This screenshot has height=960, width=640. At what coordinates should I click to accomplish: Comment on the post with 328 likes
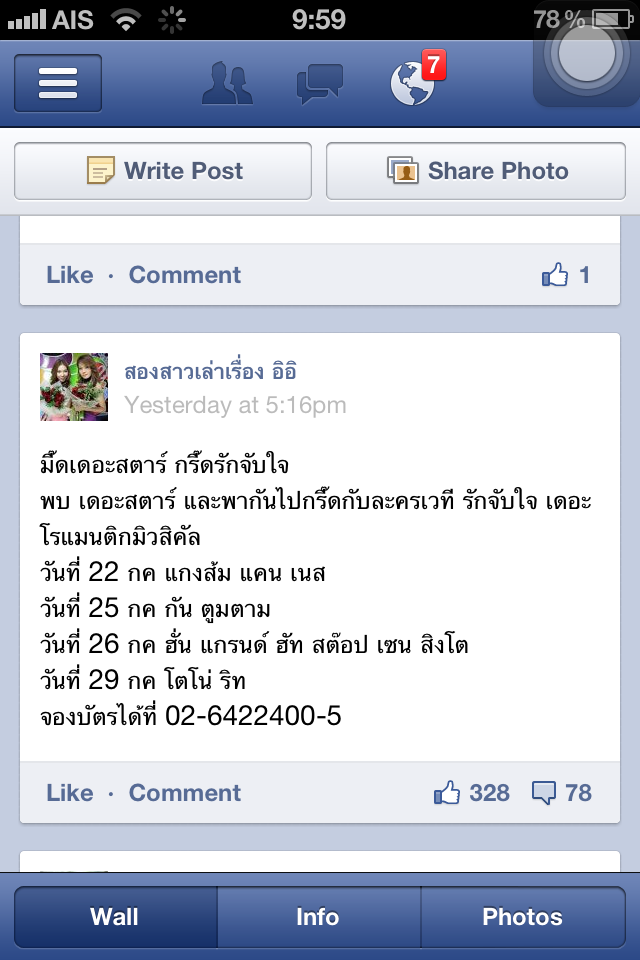tap(185, 793)
